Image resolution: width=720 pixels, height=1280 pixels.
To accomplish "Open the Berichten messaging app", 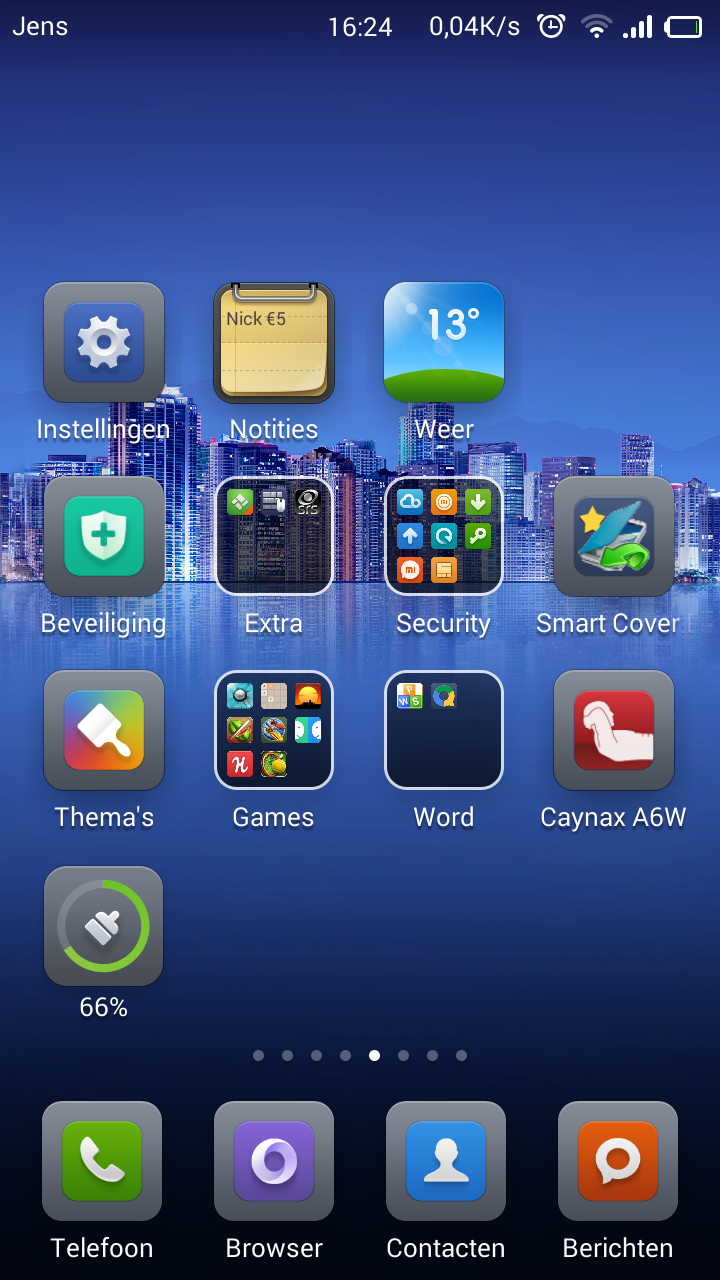I will point(618,1162).
